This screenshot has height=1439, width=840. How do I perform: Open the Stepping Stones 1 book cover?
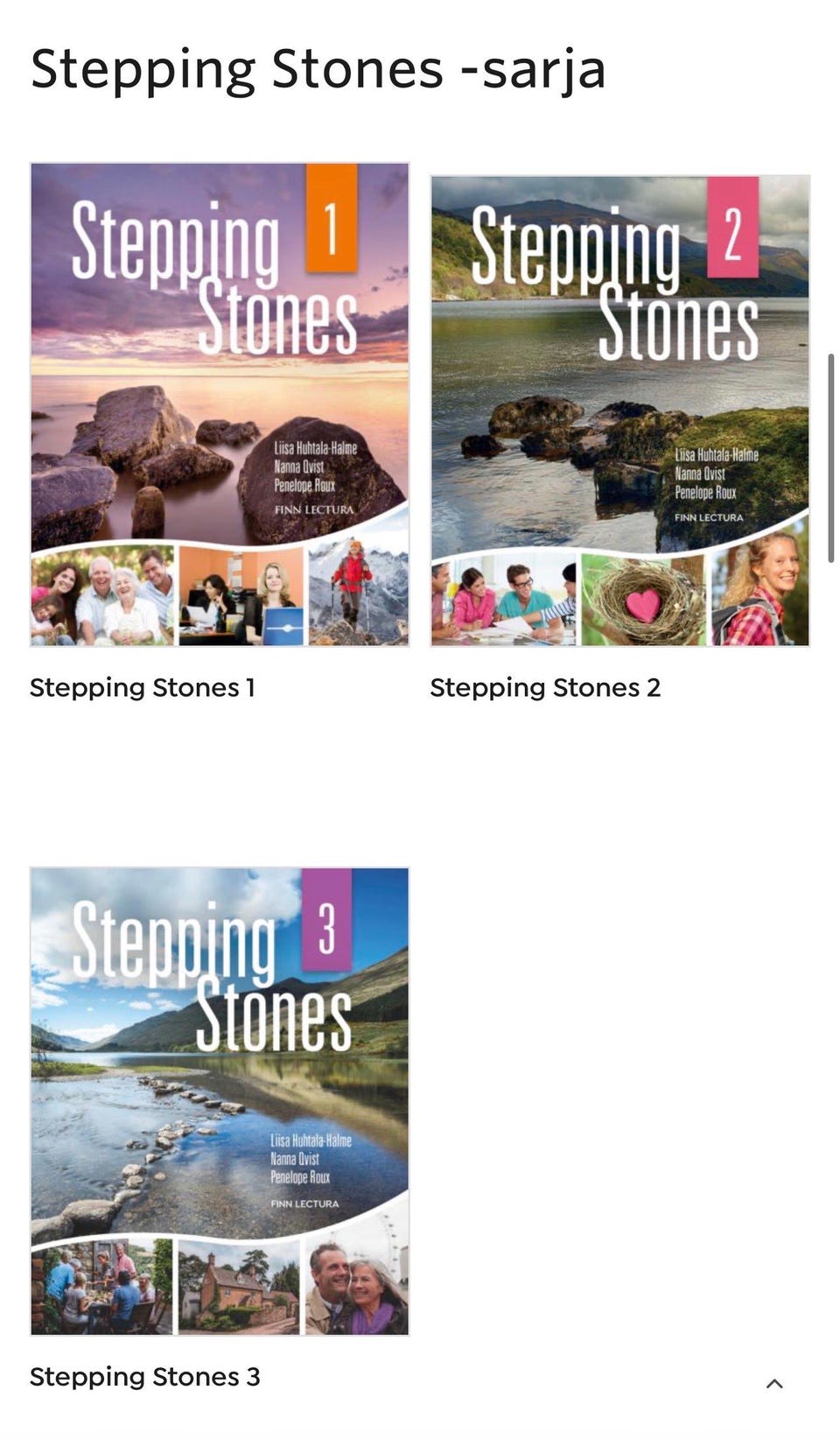[x=220, y=404]
